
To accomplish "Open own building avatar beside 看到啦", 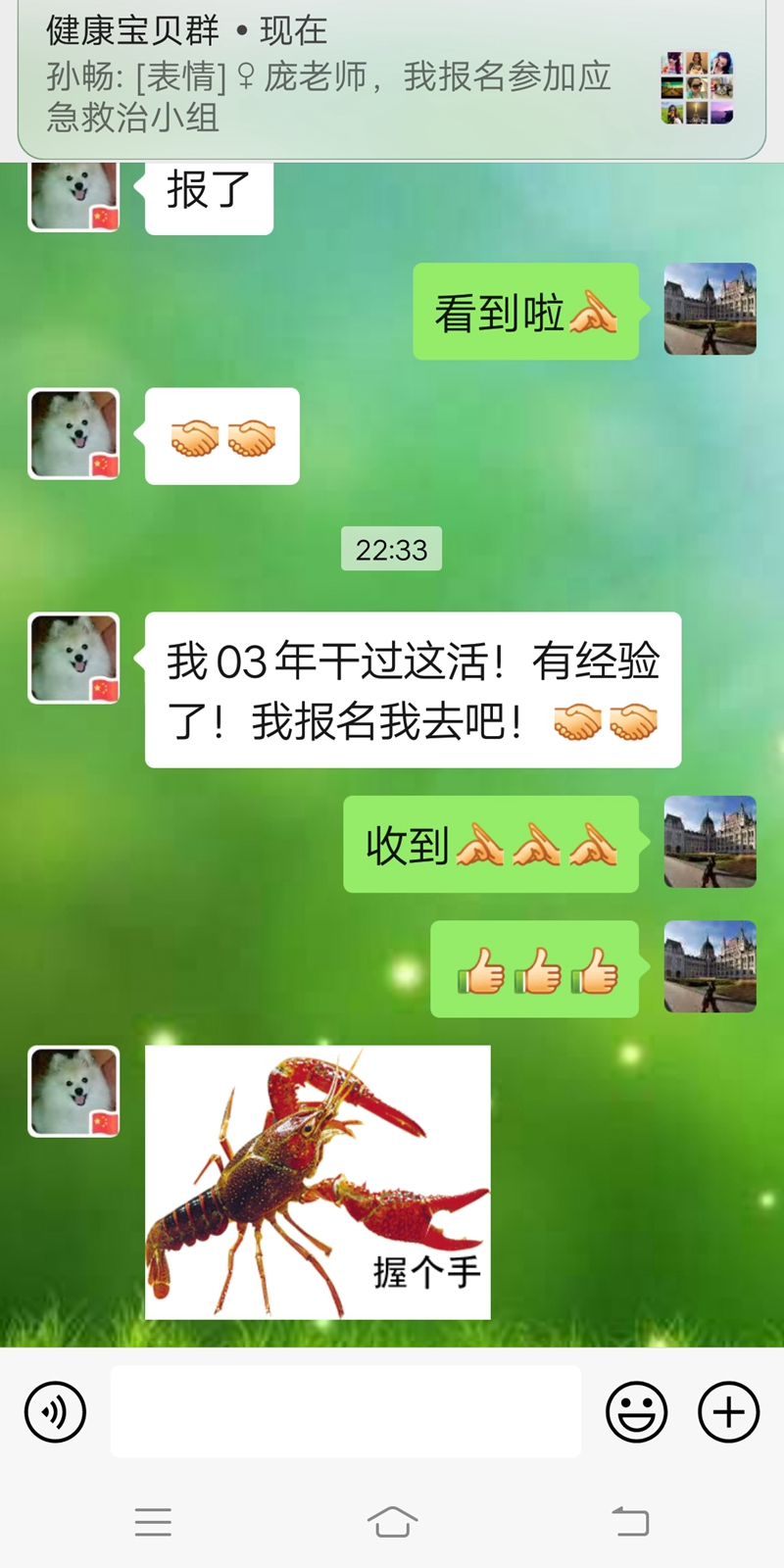I will tap(710, 309).
